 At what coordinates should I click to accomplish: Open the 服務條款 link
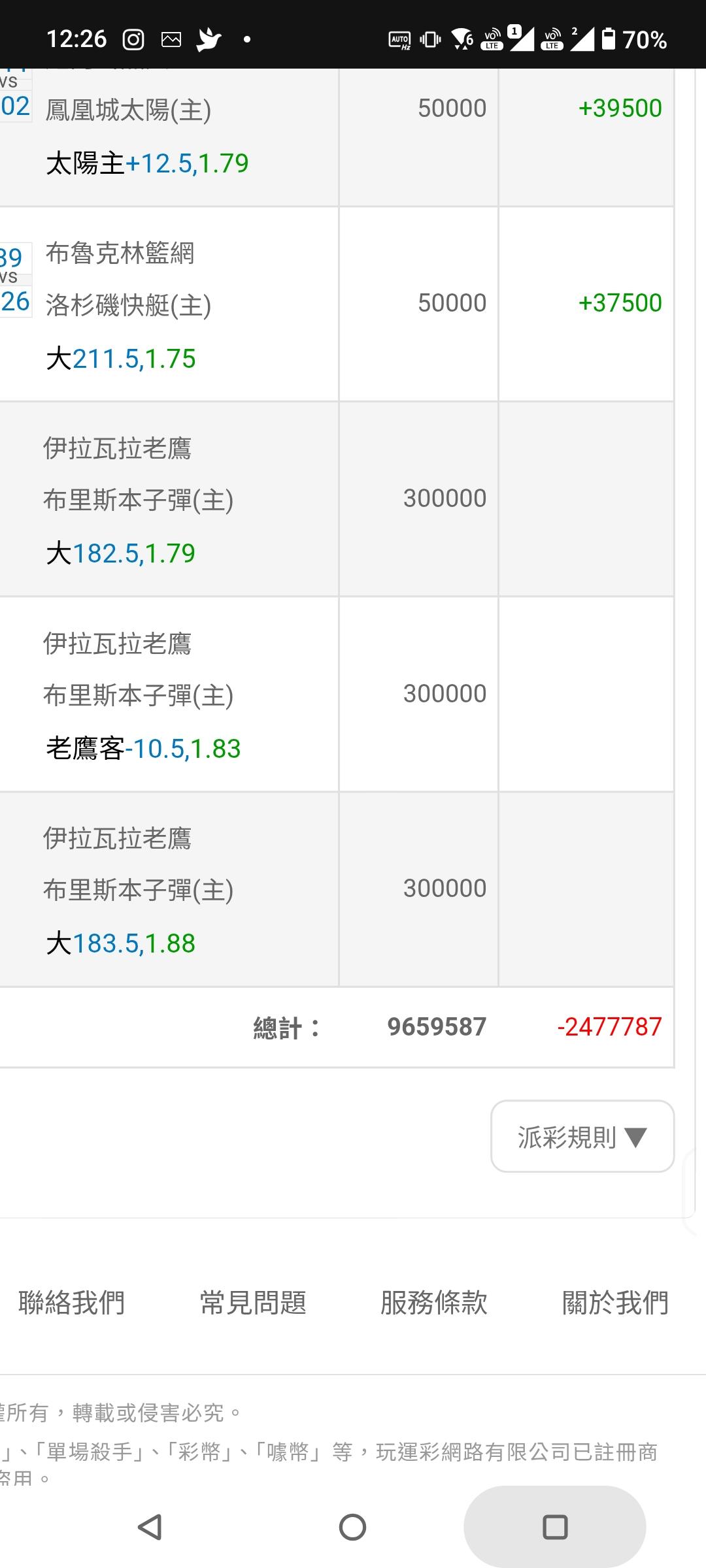434,1303
